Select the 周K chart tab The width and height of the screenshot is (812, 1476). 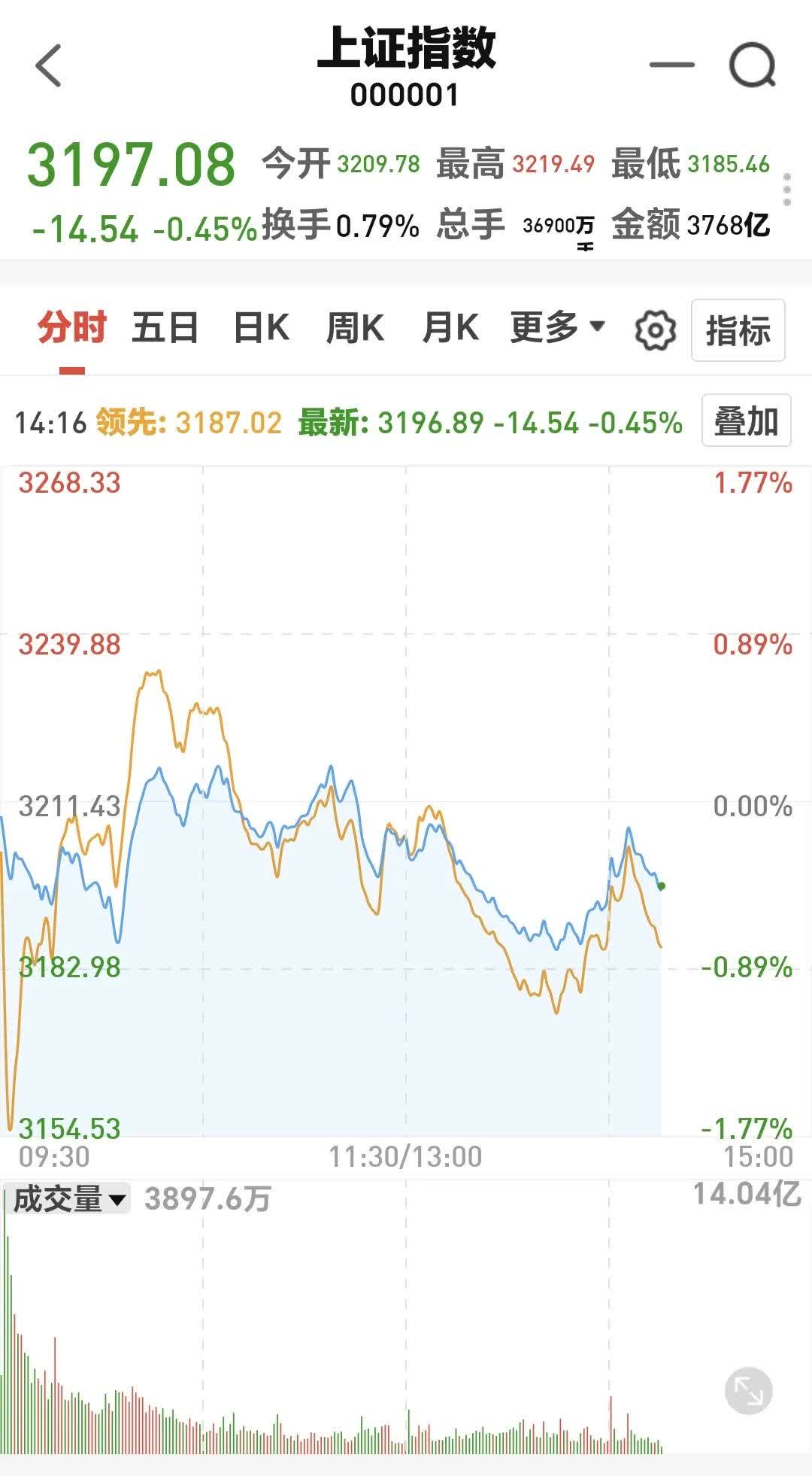coord(355,329)
